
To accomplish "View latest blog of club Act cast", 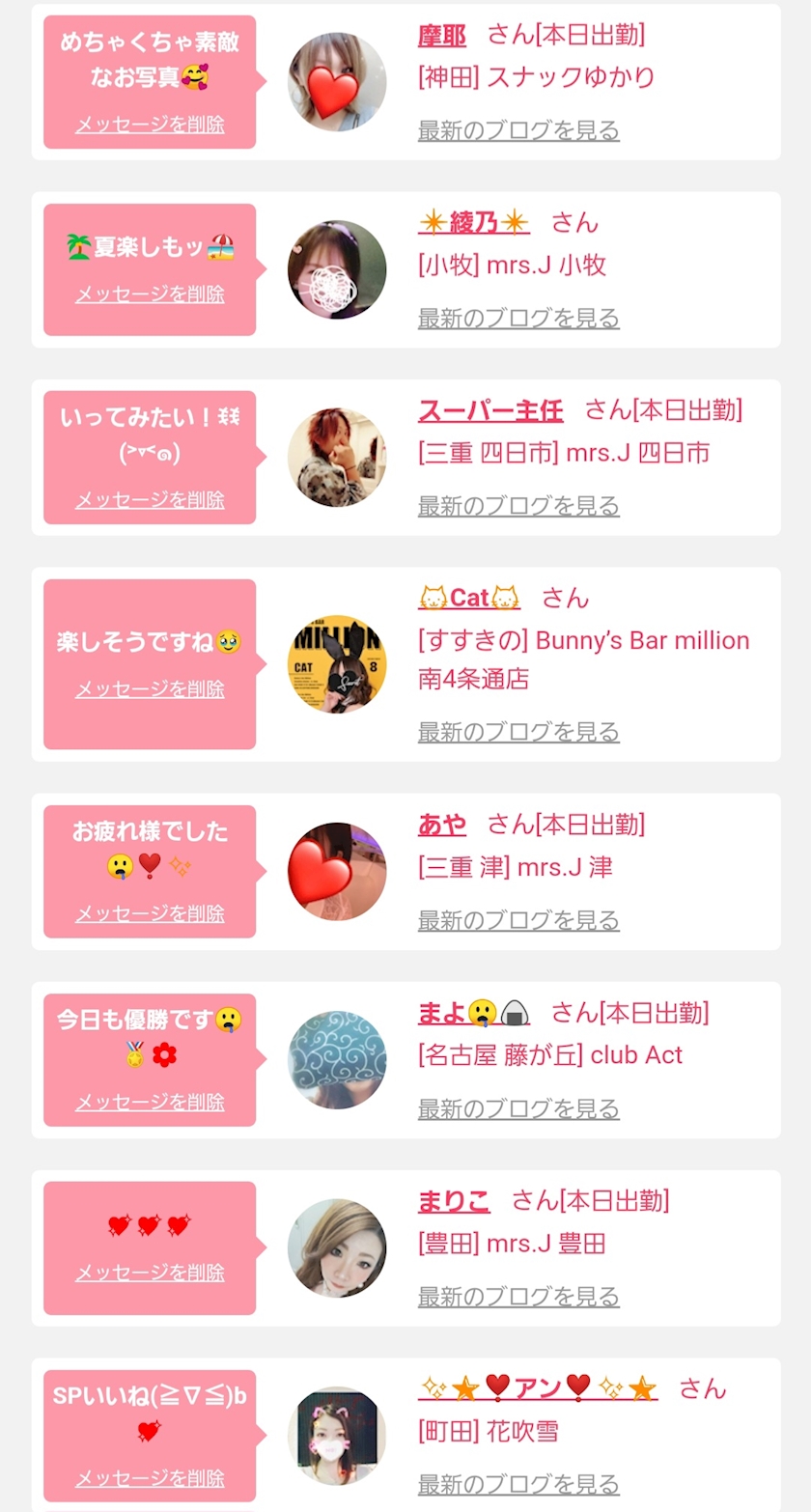I will [518, 1108].
